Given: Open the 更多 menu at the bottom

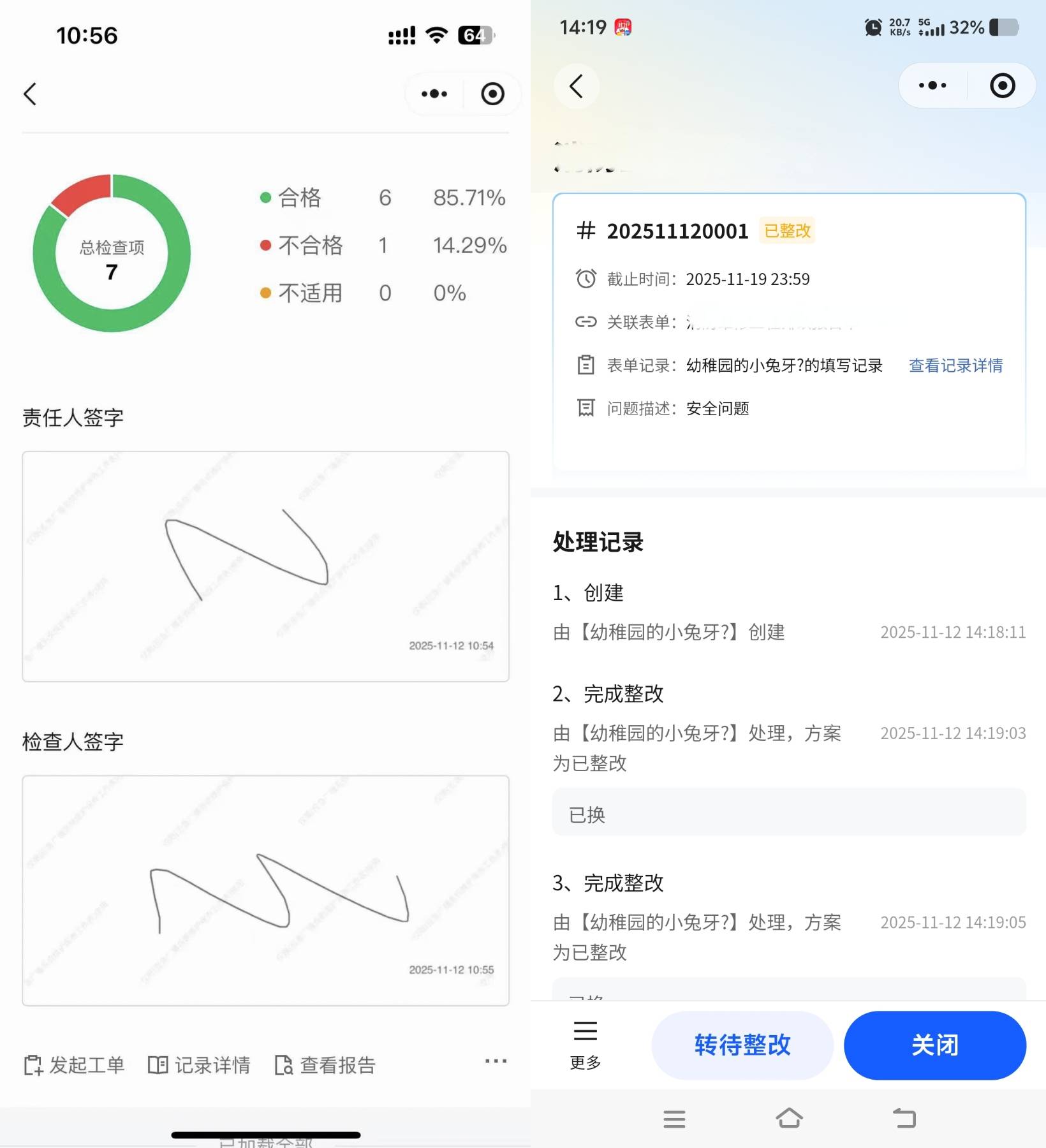Looking at the screenshot, I should point(585,1045).
